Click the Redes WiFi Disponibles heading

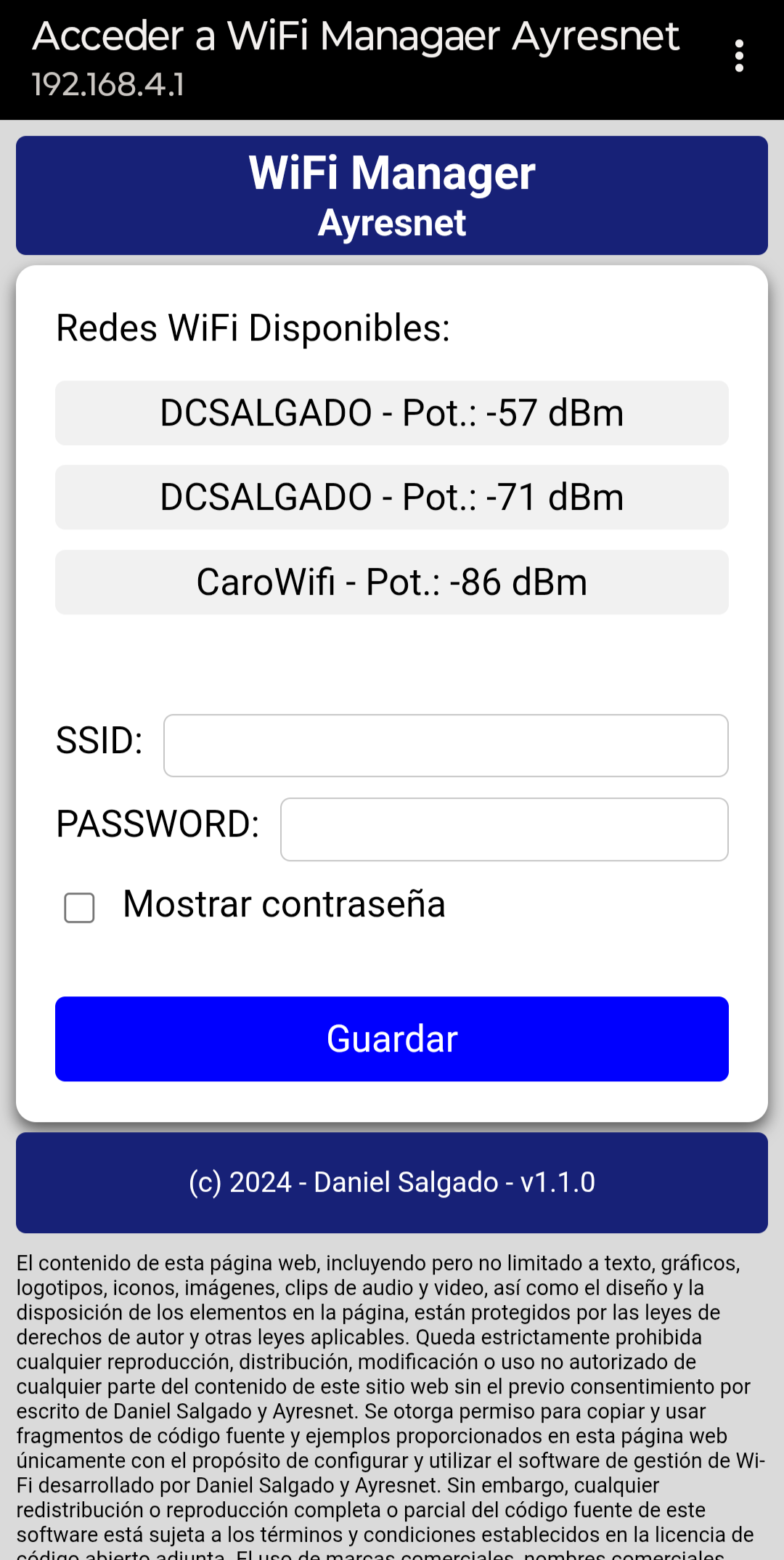coord(253,328)
